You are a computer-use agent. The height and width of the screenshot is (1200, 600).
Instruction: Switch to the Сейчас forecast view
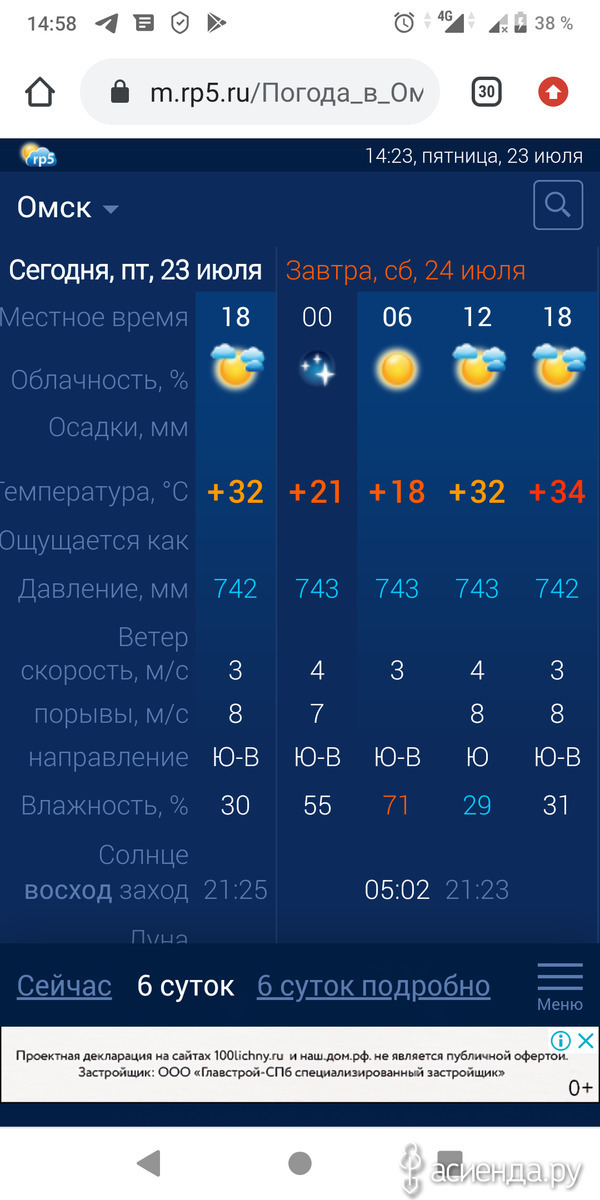click(x=64, y=986)
